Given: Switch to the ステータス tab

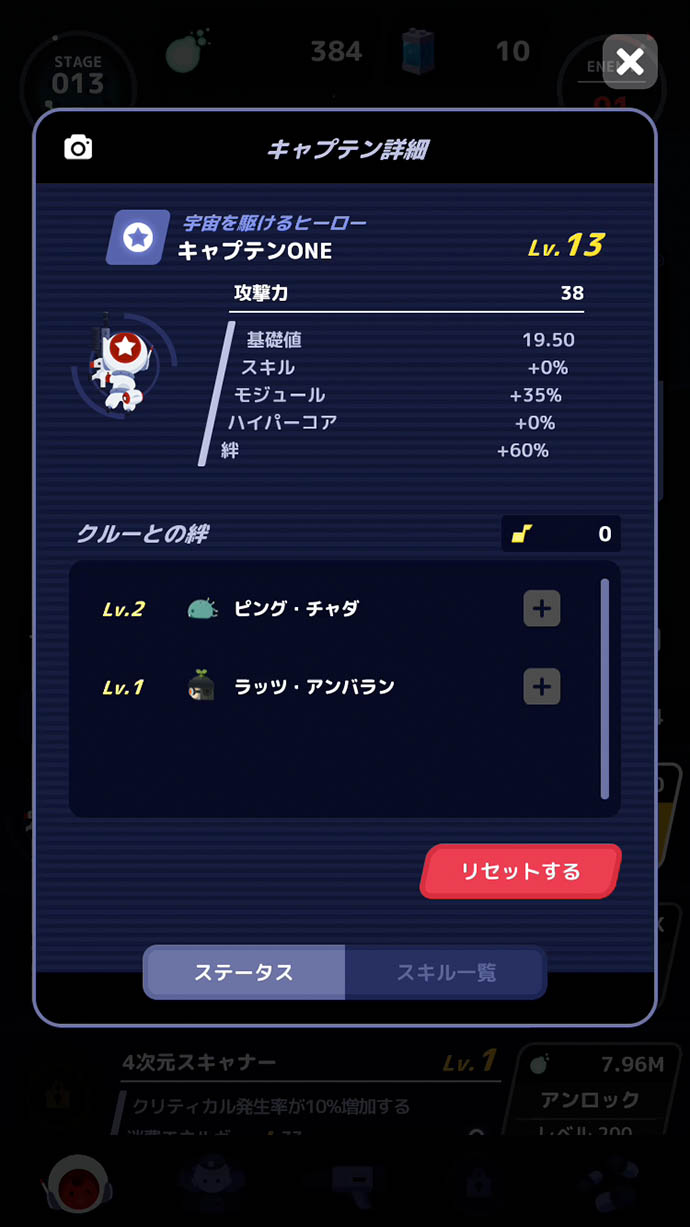Looking at the screenshot, I should (244, 972).
